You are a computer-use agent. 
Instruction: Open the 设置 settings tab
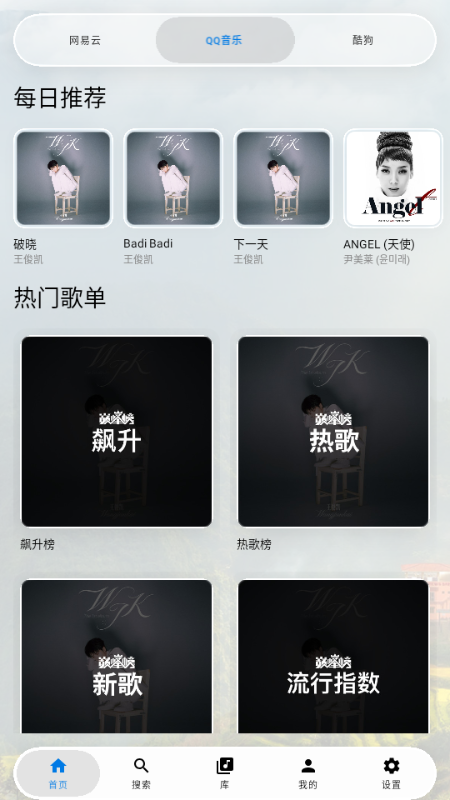pos(391,773)
